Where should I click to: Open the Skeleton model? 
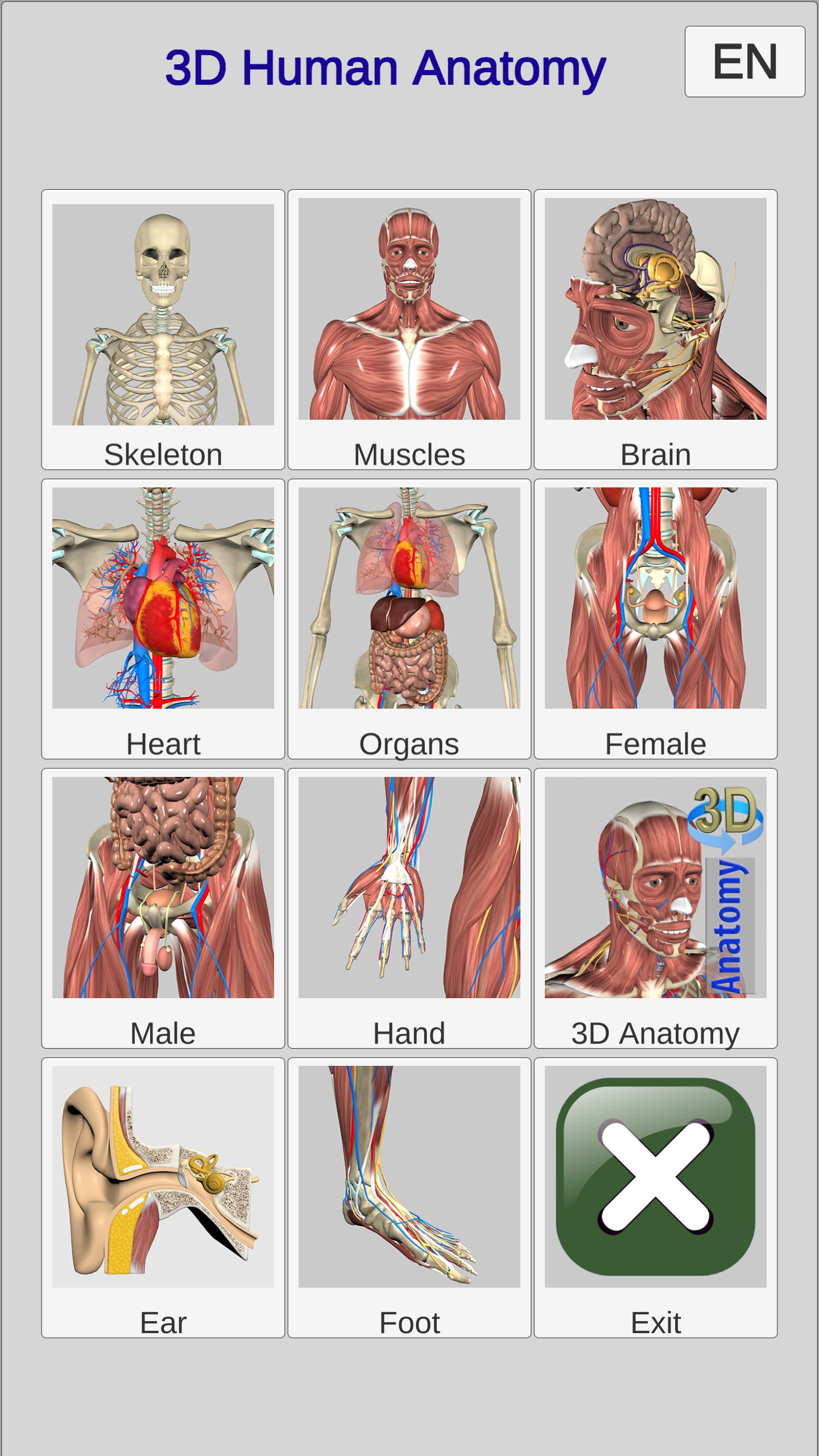(x=163, y=329)
